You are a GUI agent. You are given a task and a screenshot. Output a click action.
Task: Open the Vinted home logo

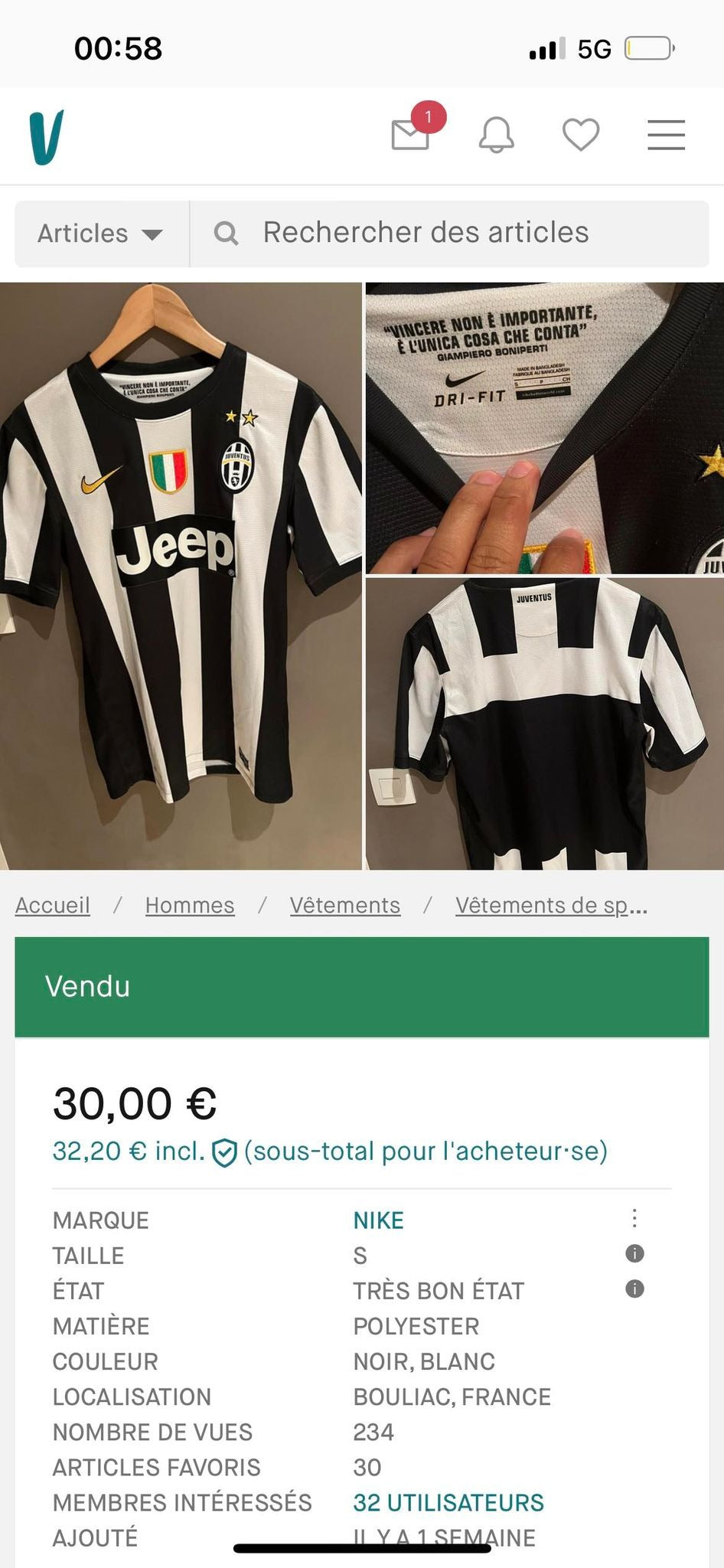point(47,137)
